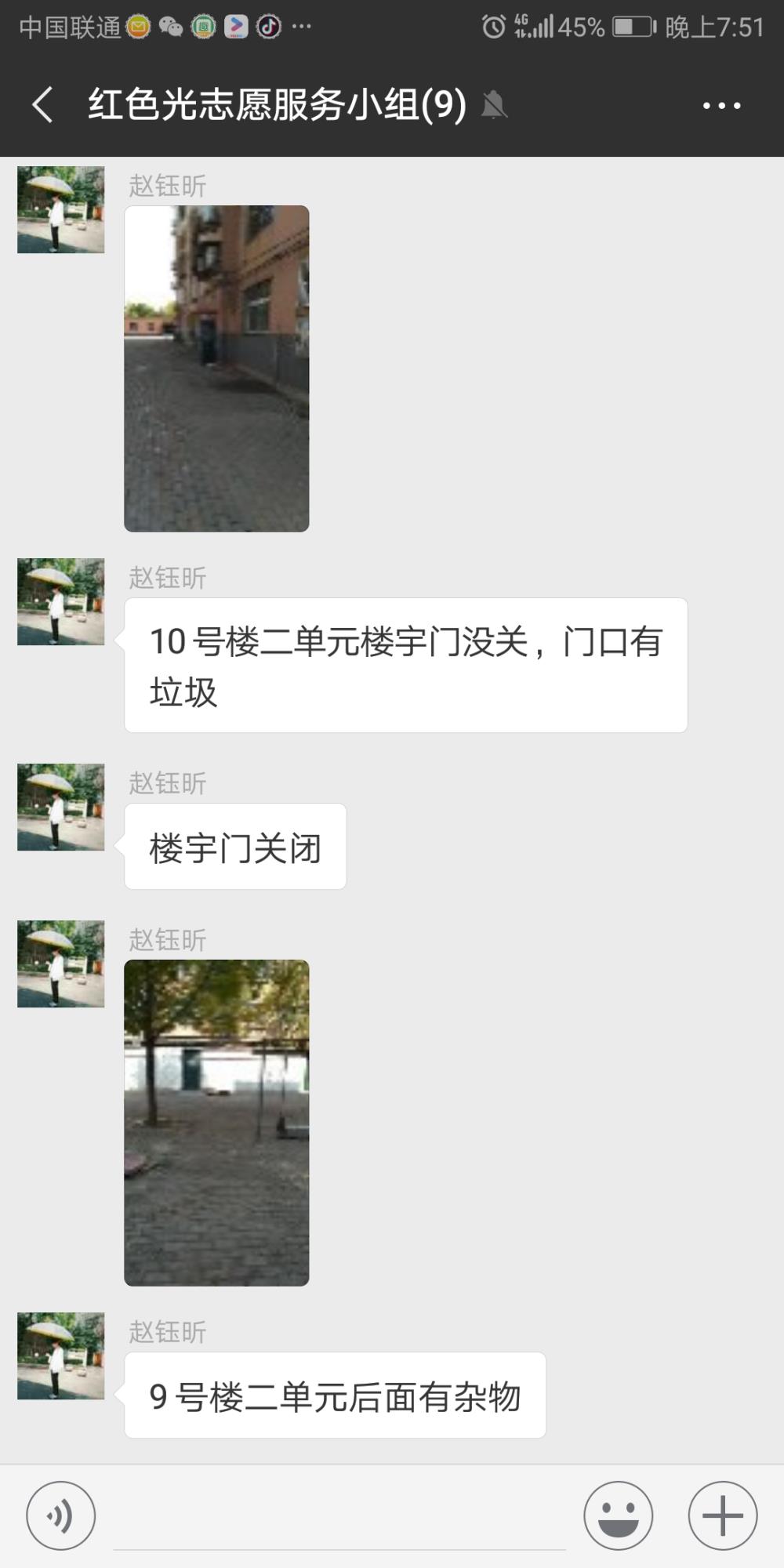The image size is (784, 1568).
Task: Open the plus attachments menu
Action: (722, 1515)
